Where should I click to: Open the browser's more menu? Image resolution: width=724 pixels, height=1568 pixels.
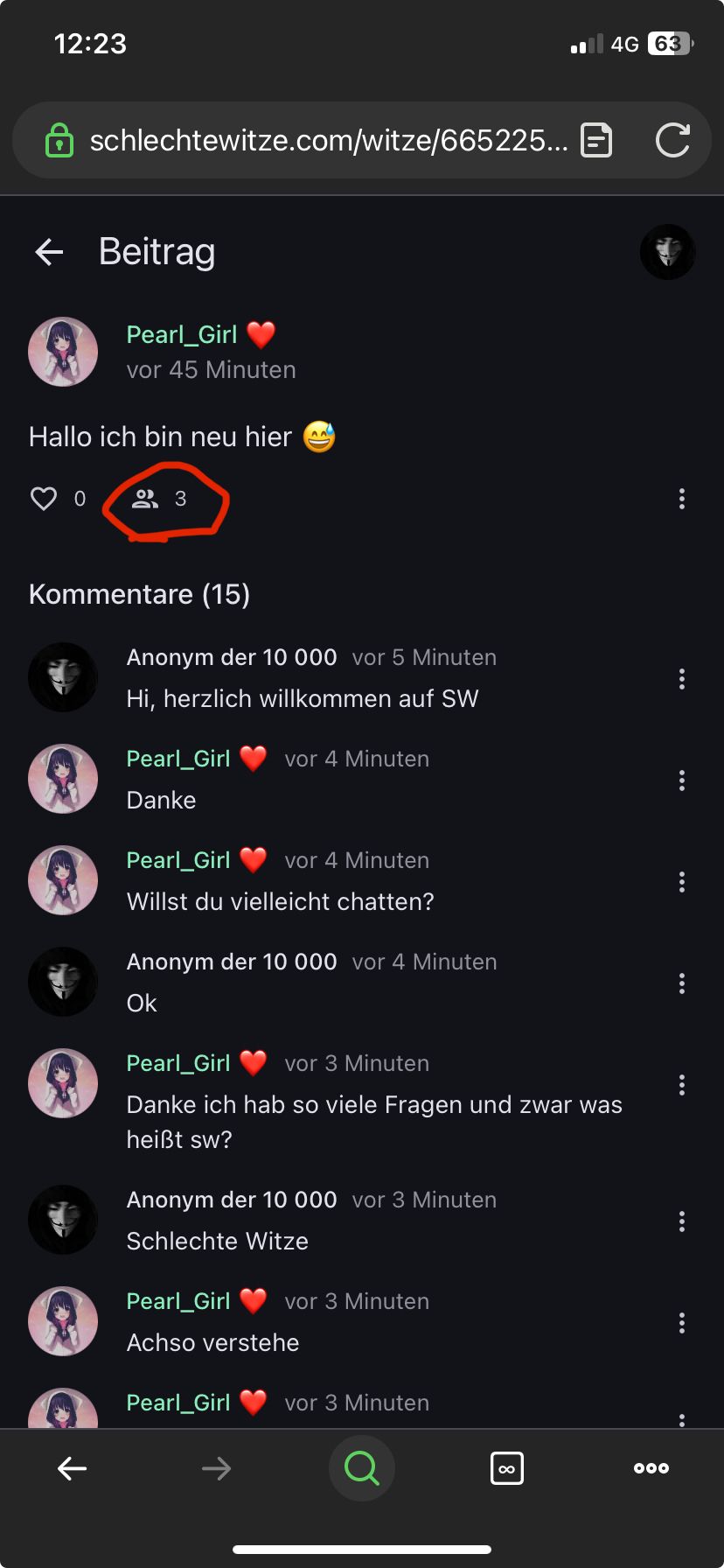coord(651,1468)
